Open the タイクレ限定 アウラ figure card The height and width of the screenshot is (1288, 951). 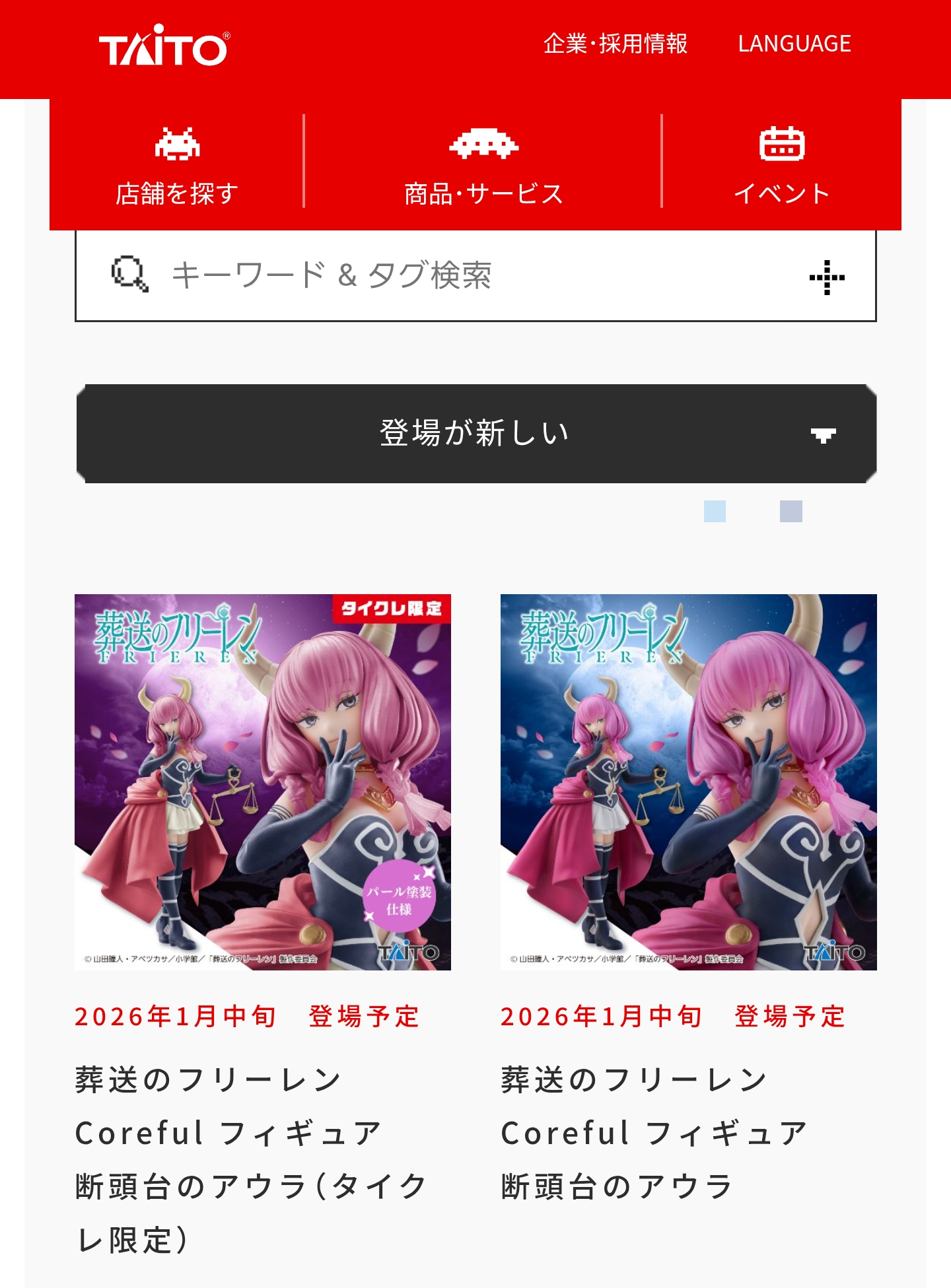pyautogui.click(x=263, y=782)
